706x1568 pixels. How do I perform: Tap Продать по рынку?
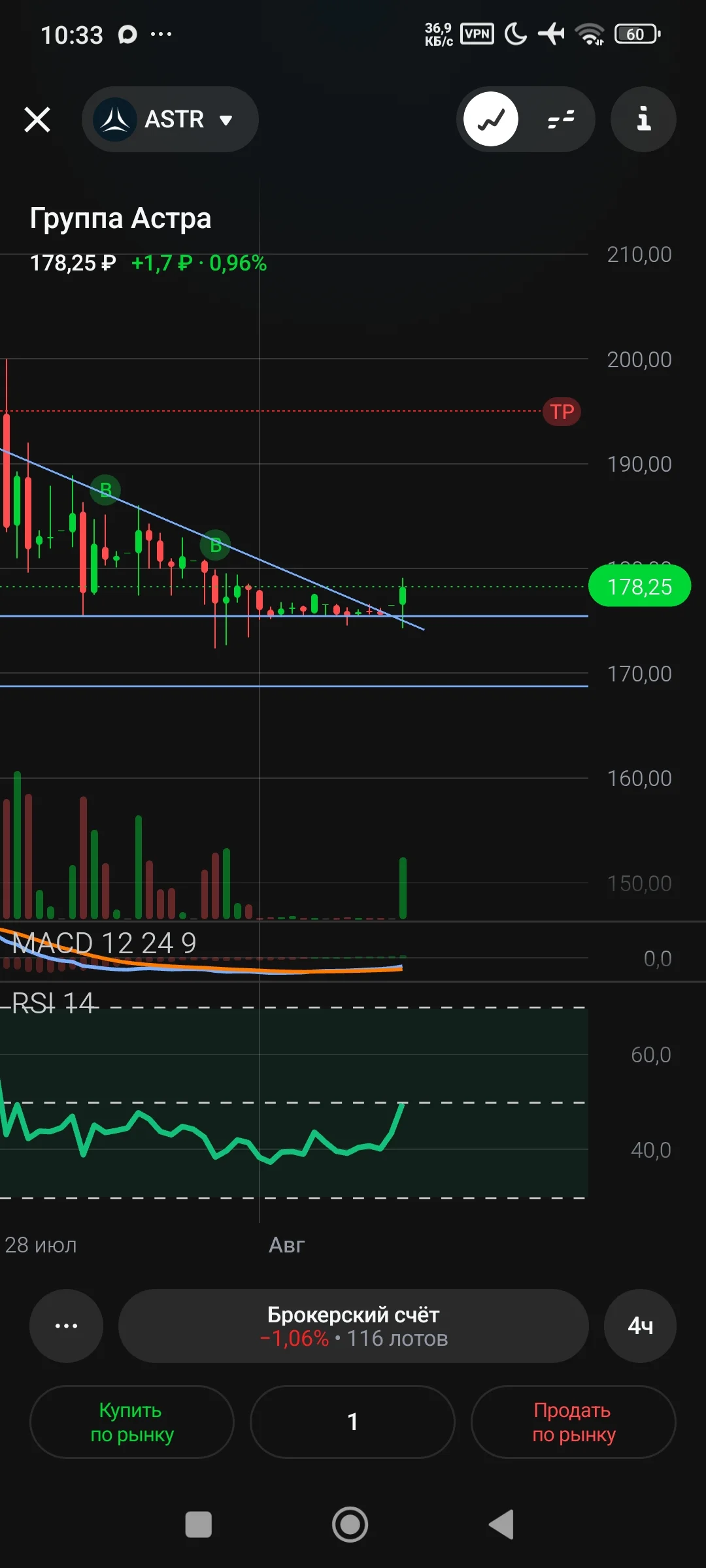(573, 1422)
